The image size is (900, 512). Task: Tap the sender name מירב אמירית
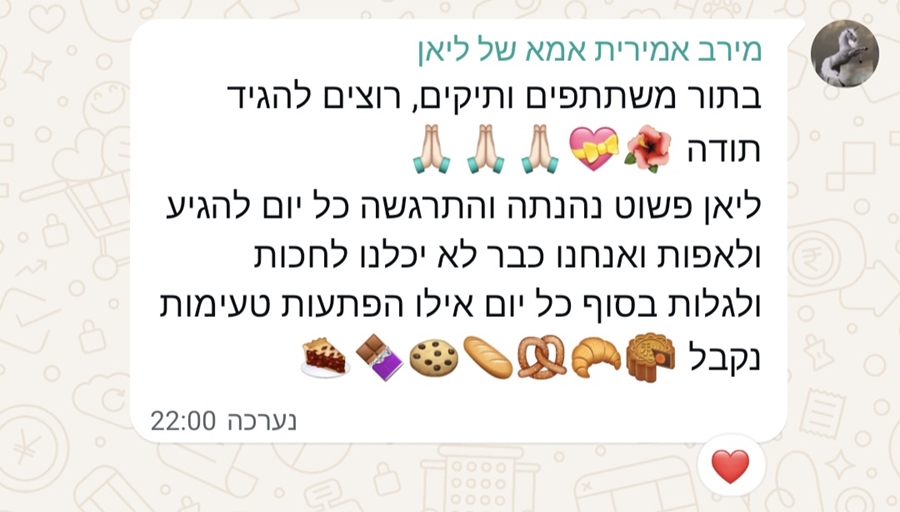click(588, 48)
